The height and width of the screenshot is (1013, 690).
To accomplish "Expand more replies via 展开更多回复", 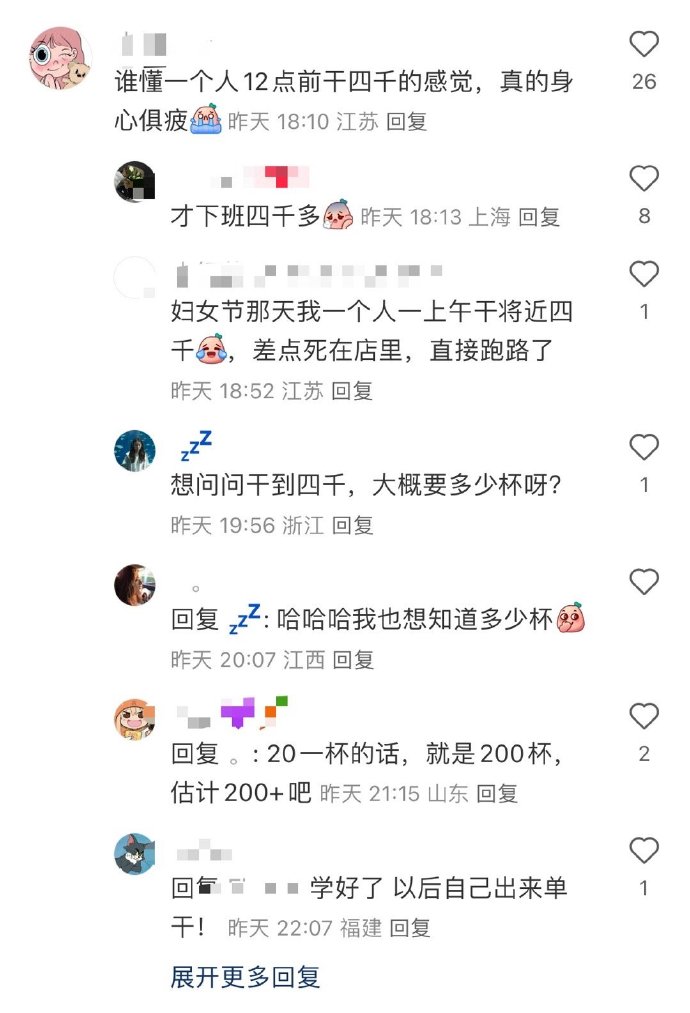I will (x=245, y=977).
